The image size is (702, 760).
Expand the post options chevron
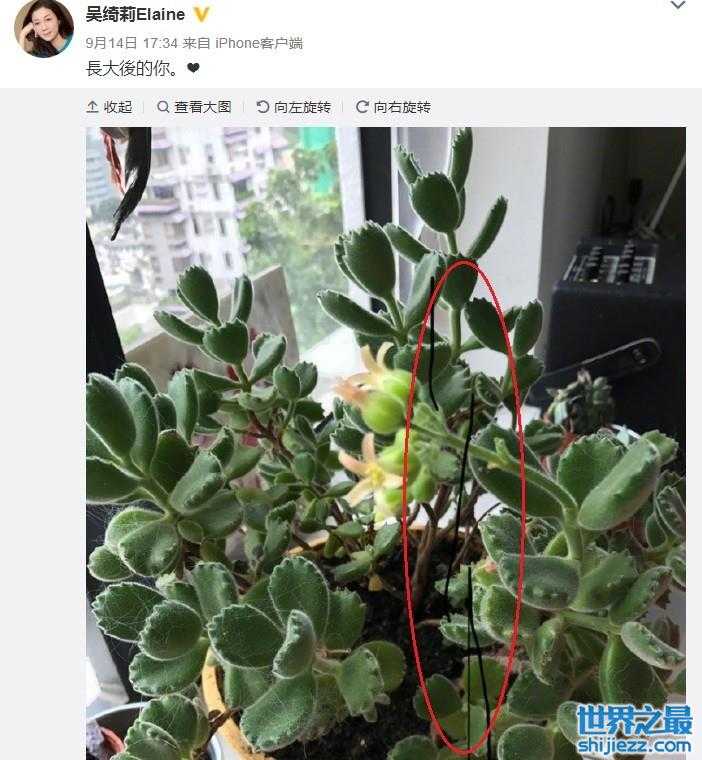[677, 6]
